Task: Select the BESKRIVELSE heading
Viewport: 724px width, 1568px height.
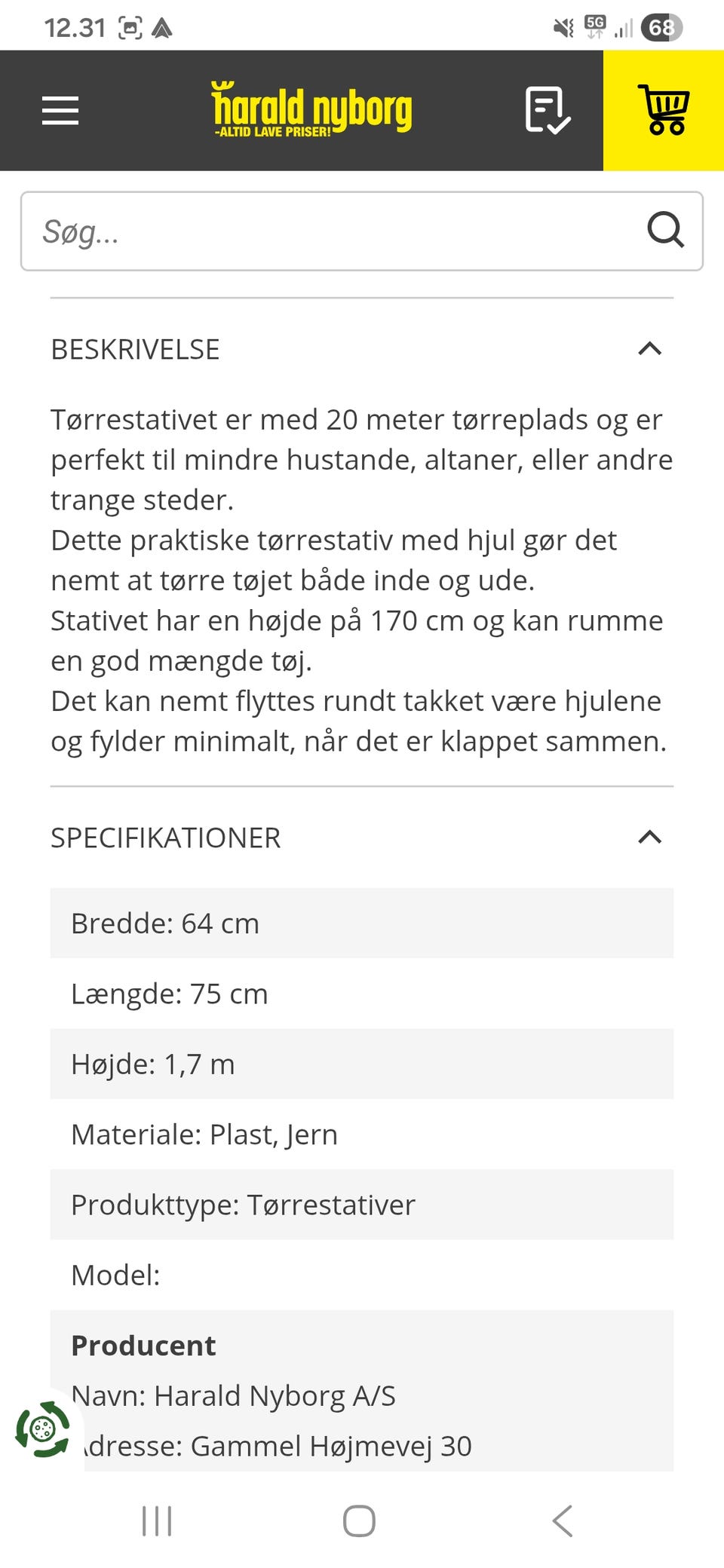Action: click(134, 348)
